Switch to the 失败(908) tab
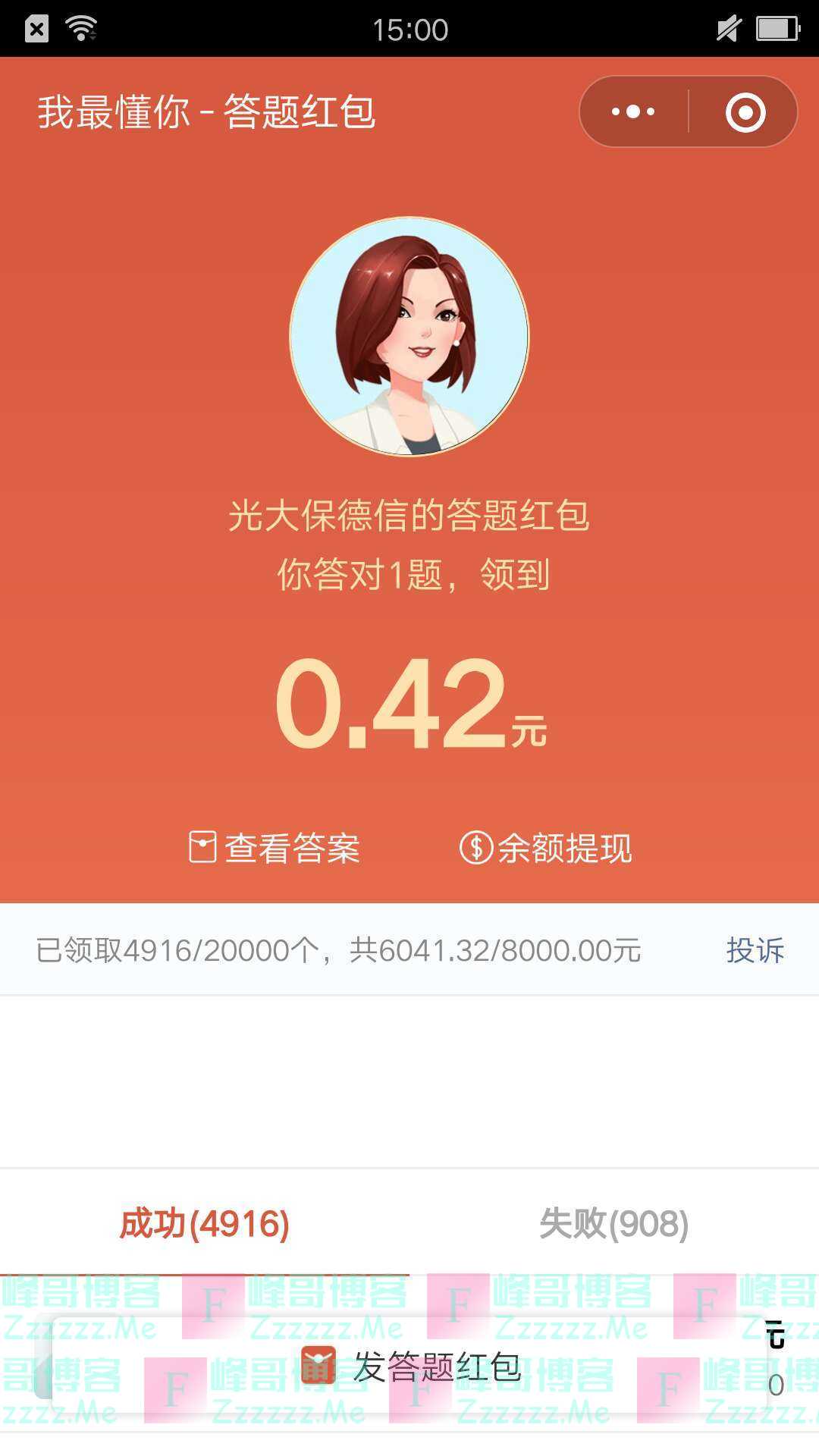 613,1222
